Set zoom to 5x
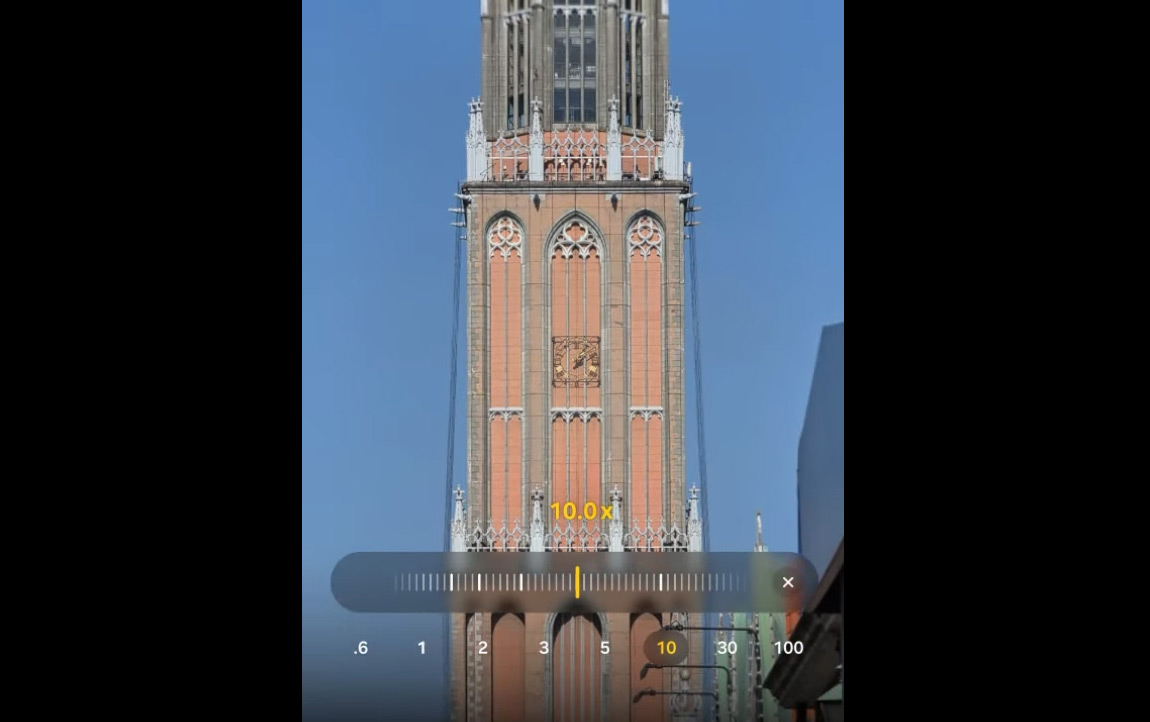Screen dimensions: 1150x722 [605, 648]
